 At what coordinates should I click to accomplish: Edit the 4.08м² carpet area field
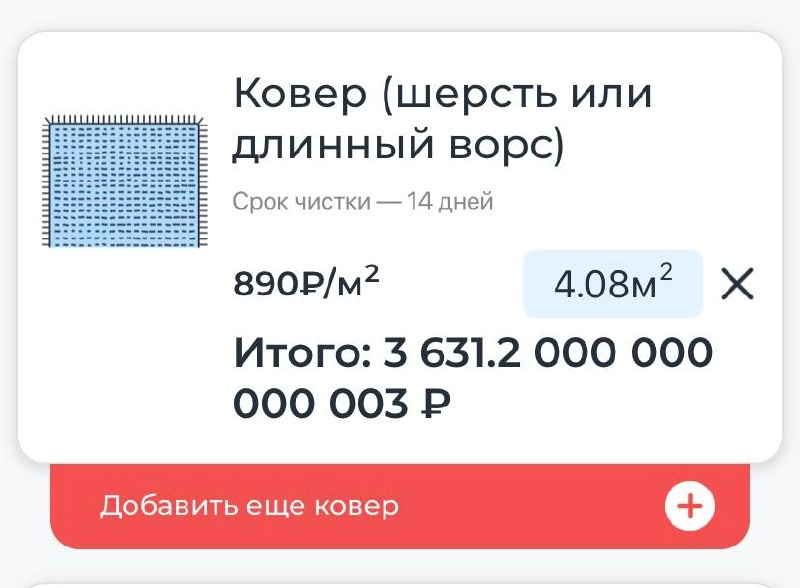click(x=612, y=285)
